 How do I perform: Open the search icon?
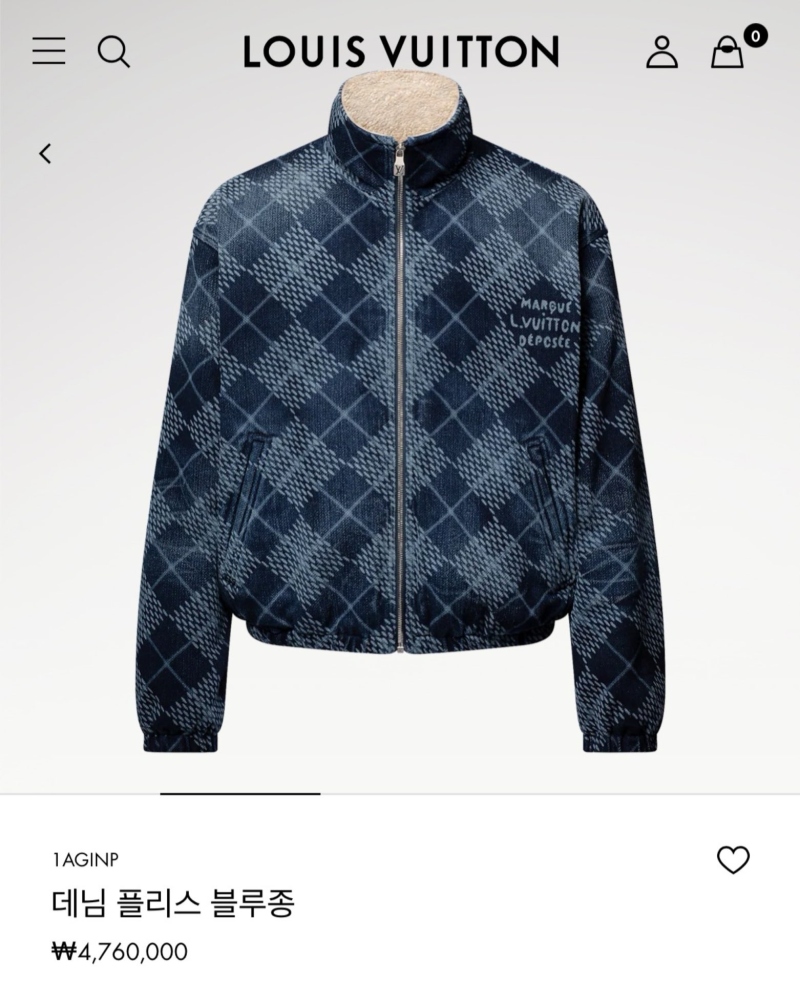114,51
